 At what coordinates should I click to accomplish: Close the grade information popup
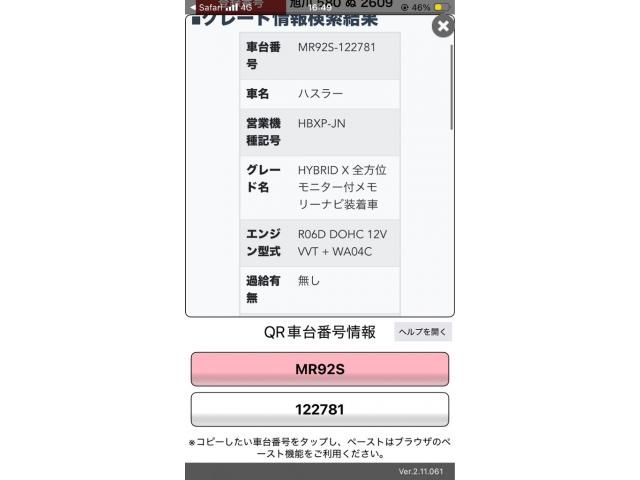pos(442,26)
